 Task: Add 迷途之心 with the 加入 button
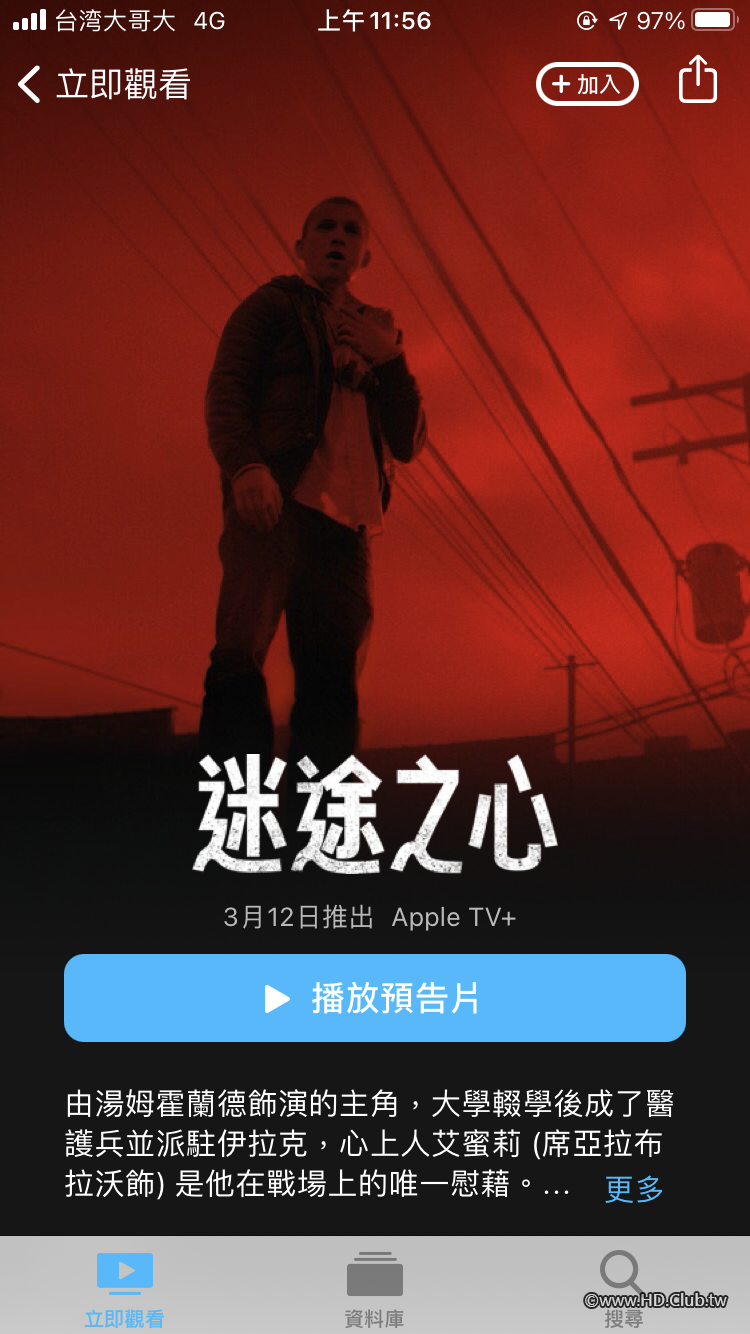[x=587, y=84]
